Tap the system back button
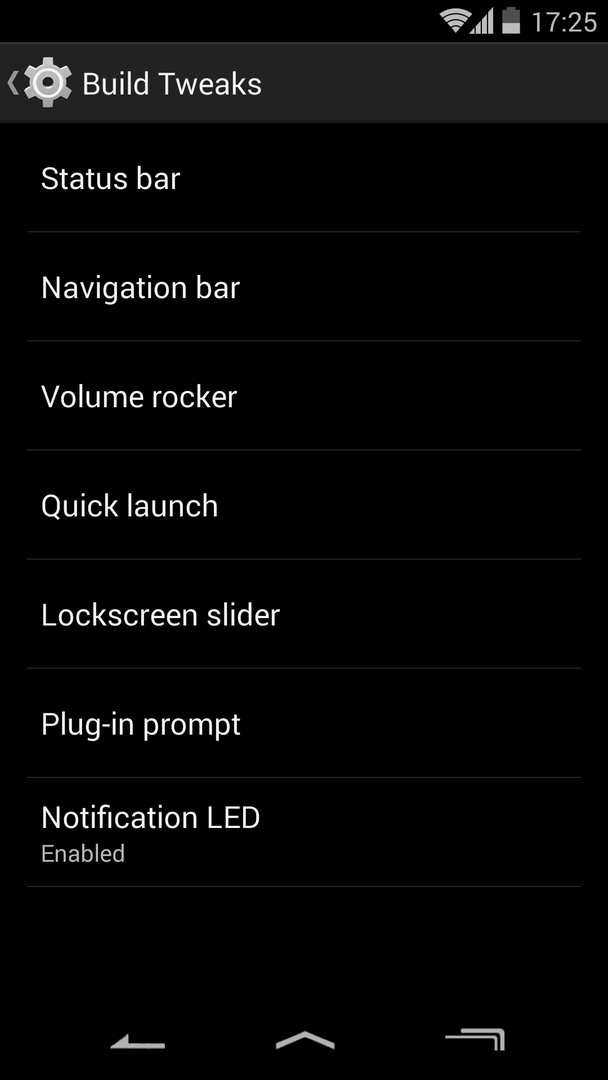This screenshot has width=608, height=1080. click(138, 1041)
